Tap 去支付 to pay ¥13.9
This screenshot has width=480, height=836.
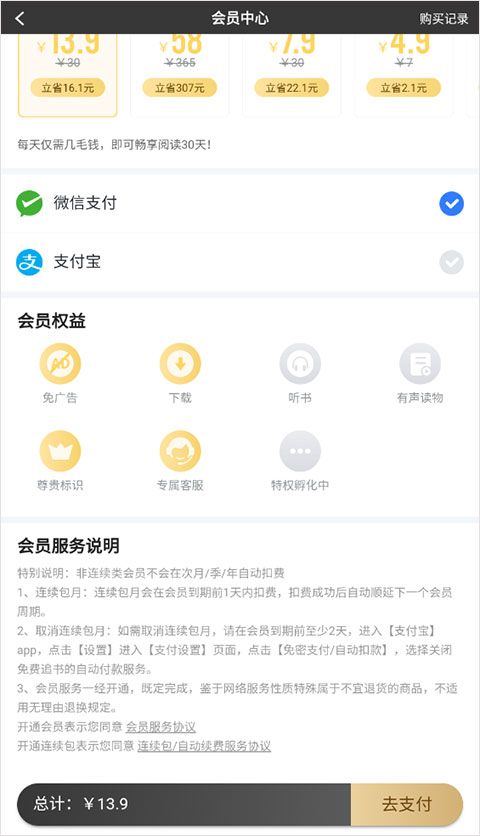(x=406, y=804)
